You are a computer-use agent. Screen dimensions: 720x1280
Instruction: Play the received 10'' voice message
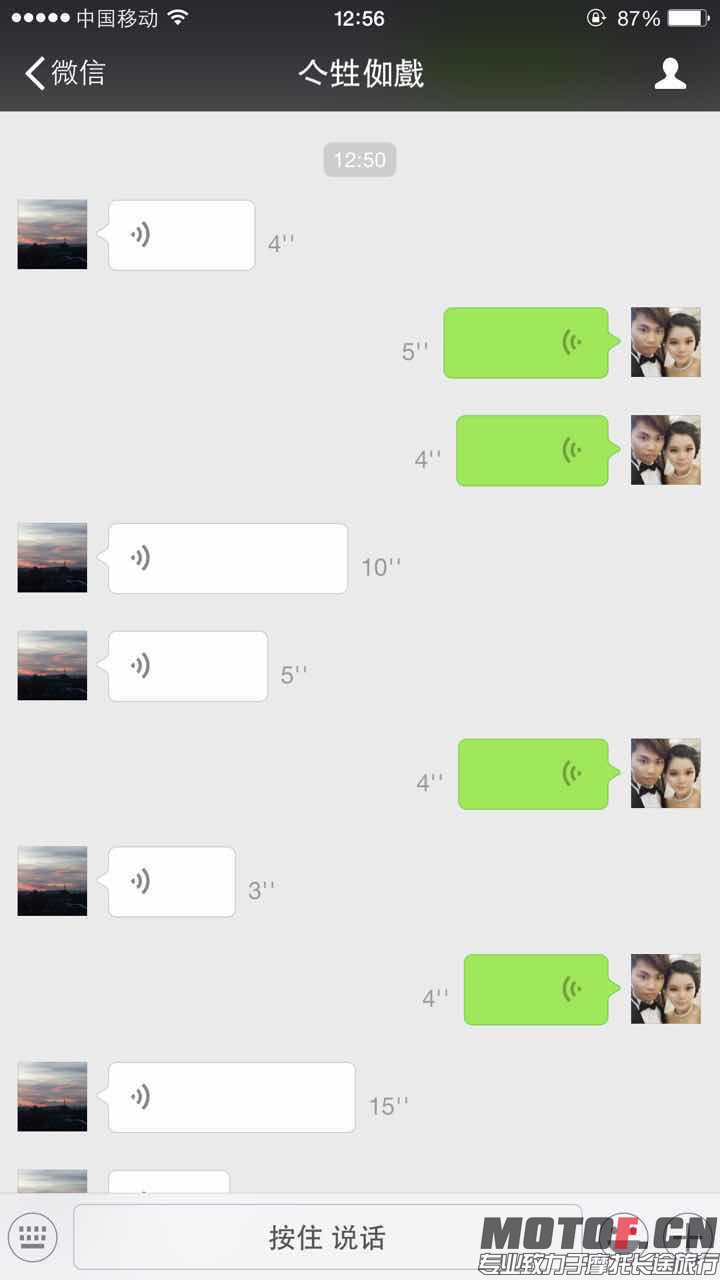click(227, 558)
